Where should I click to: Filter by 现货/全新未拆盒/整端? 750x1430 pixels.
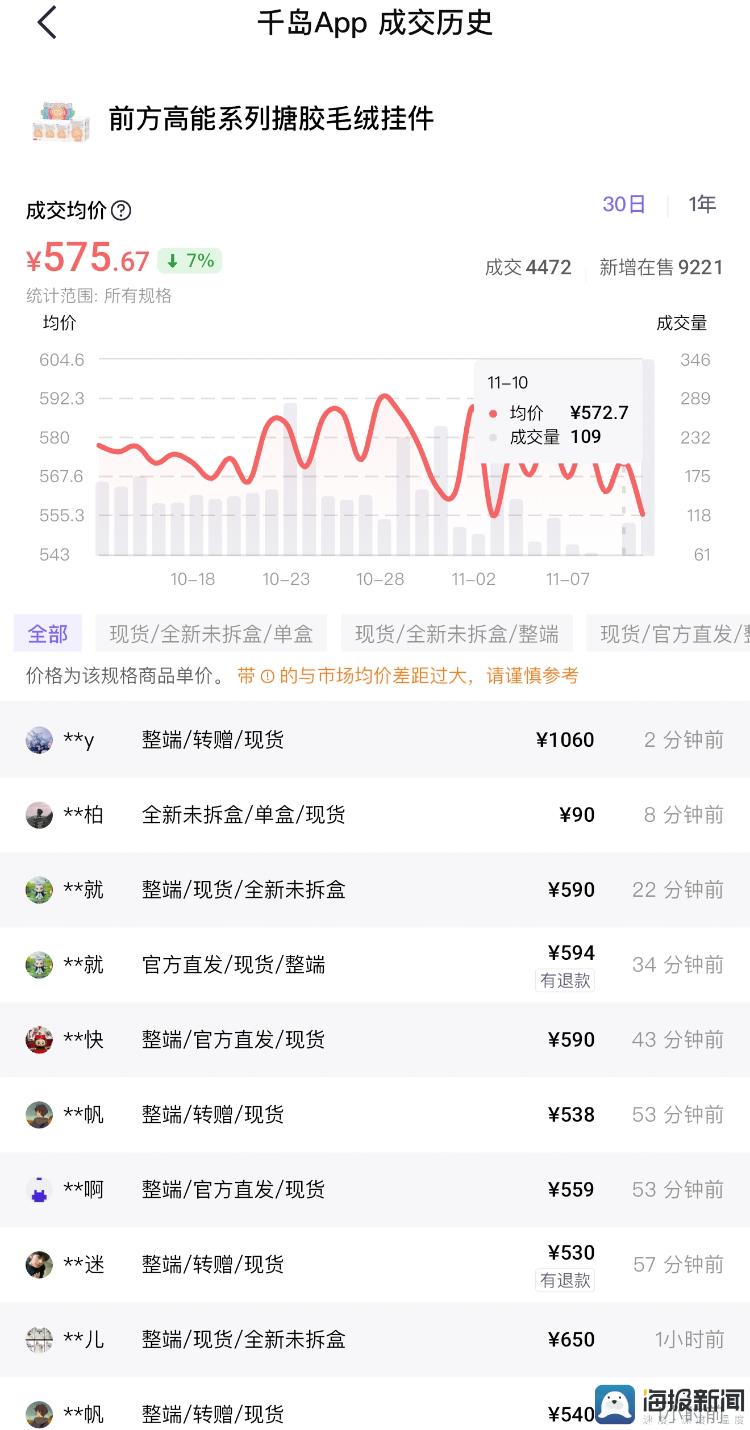tap(457, 634)
